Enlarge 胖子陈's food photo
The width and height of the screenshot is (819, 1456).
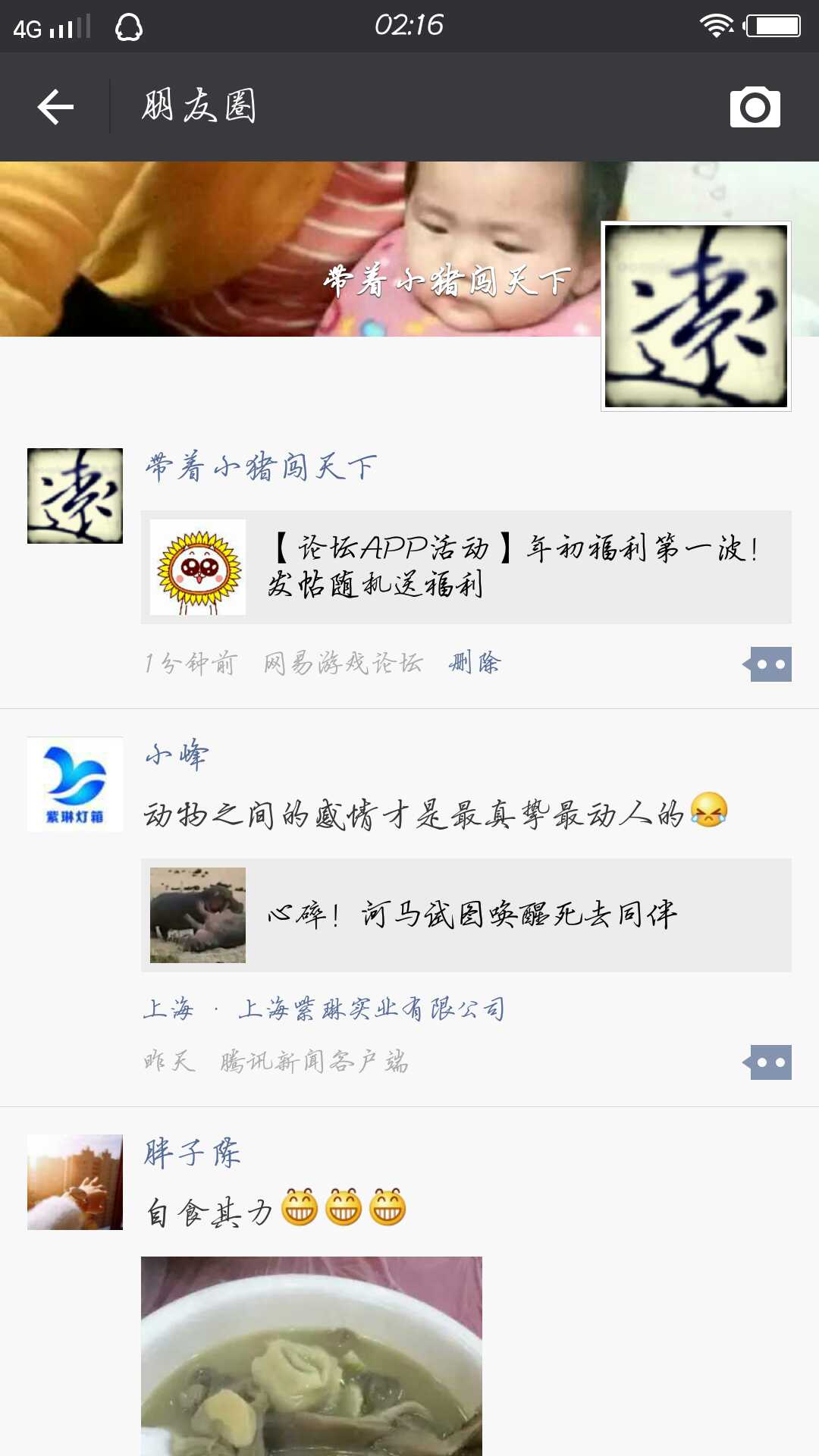point(311,1356)
